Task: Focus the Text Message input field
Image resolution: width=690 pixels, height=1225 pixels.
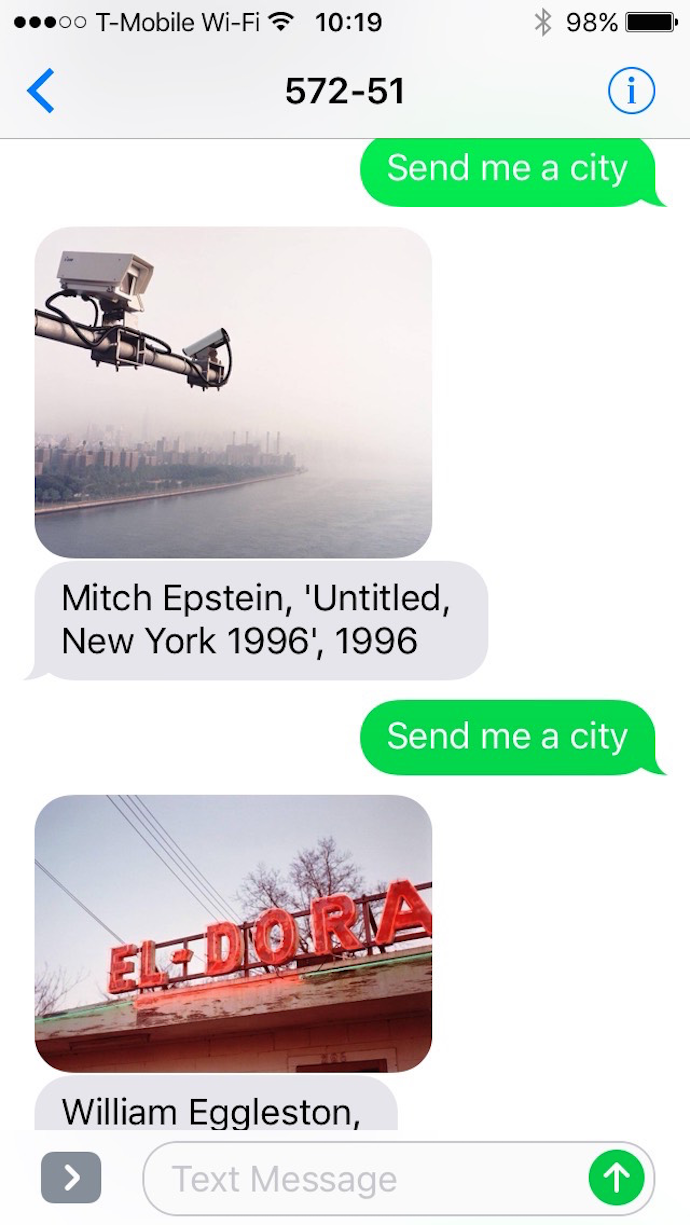Action: (365, 1179)
